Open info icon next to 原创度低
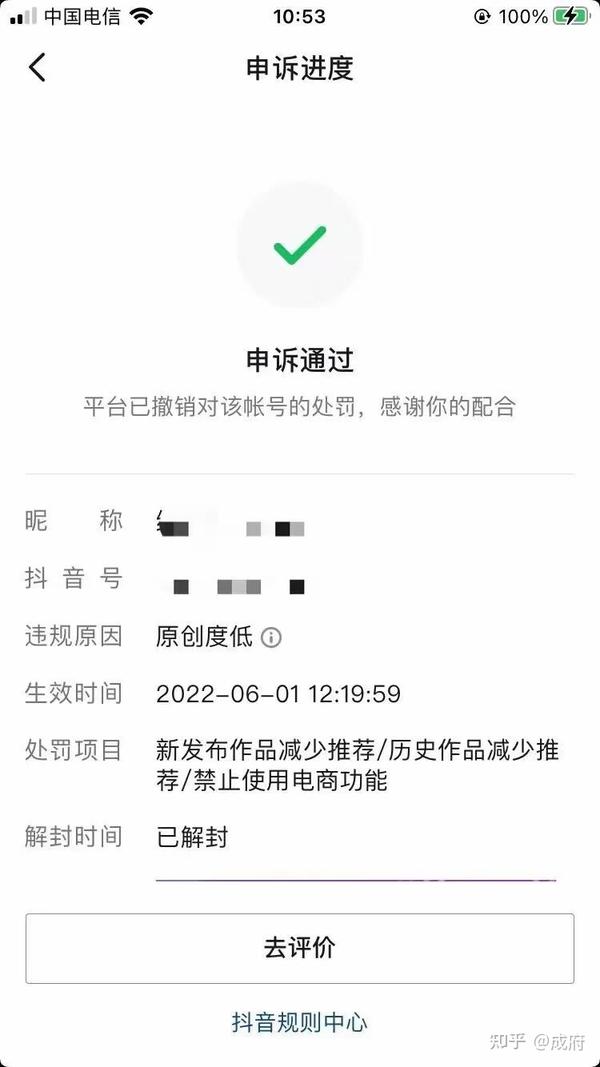Image resolution: width=600 pixels, height=1067 pixels. (271, 638)
